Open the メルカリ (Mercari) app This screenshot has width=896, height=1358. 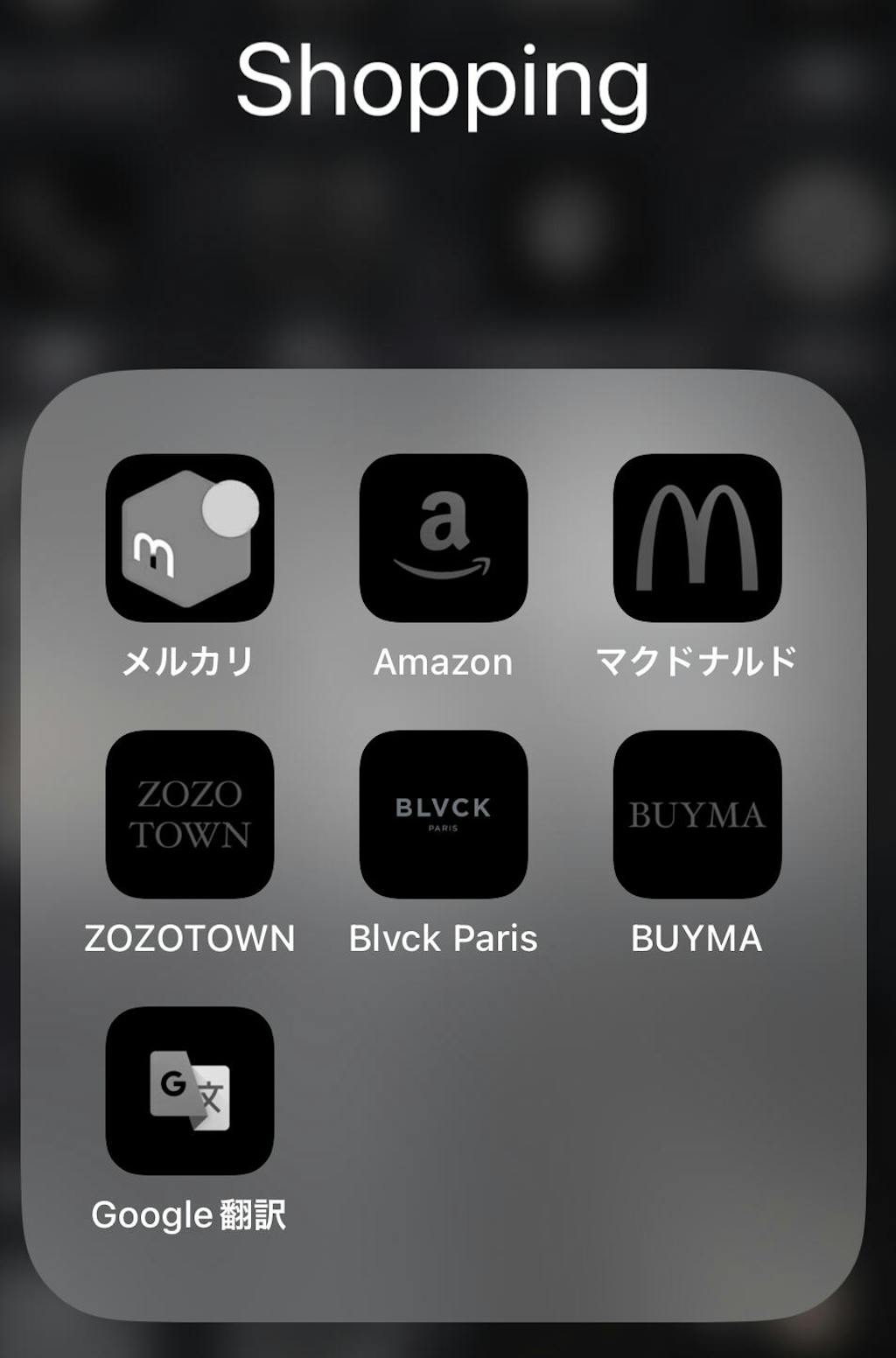(189, 540)
